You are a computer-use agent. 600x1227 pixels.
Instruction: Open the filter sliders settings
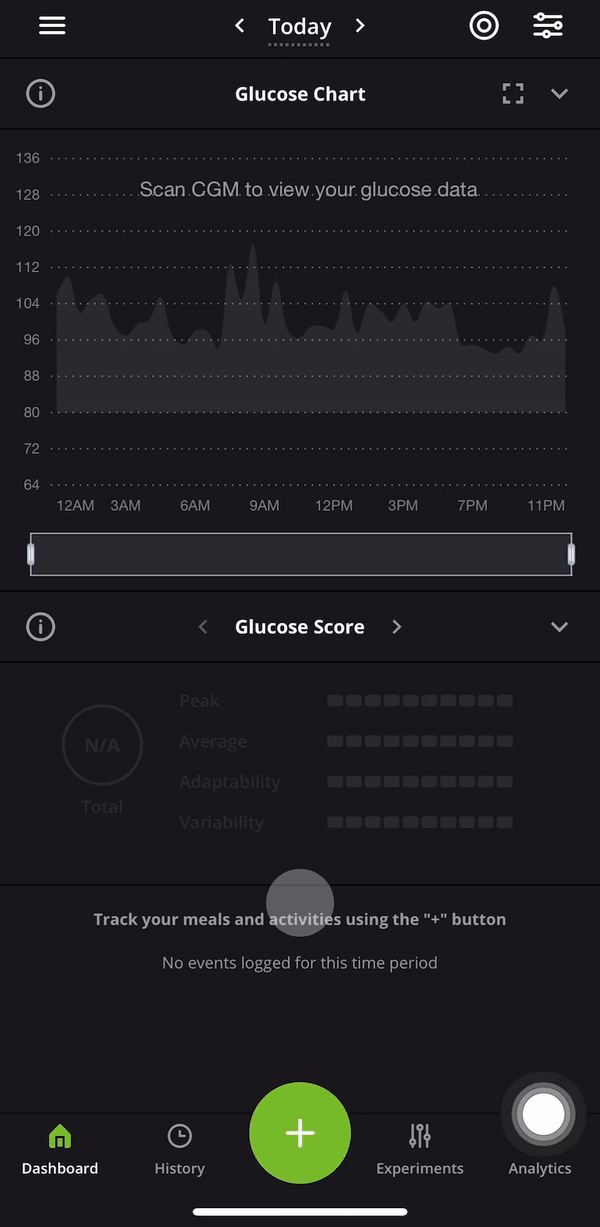(x=548, y=26)
